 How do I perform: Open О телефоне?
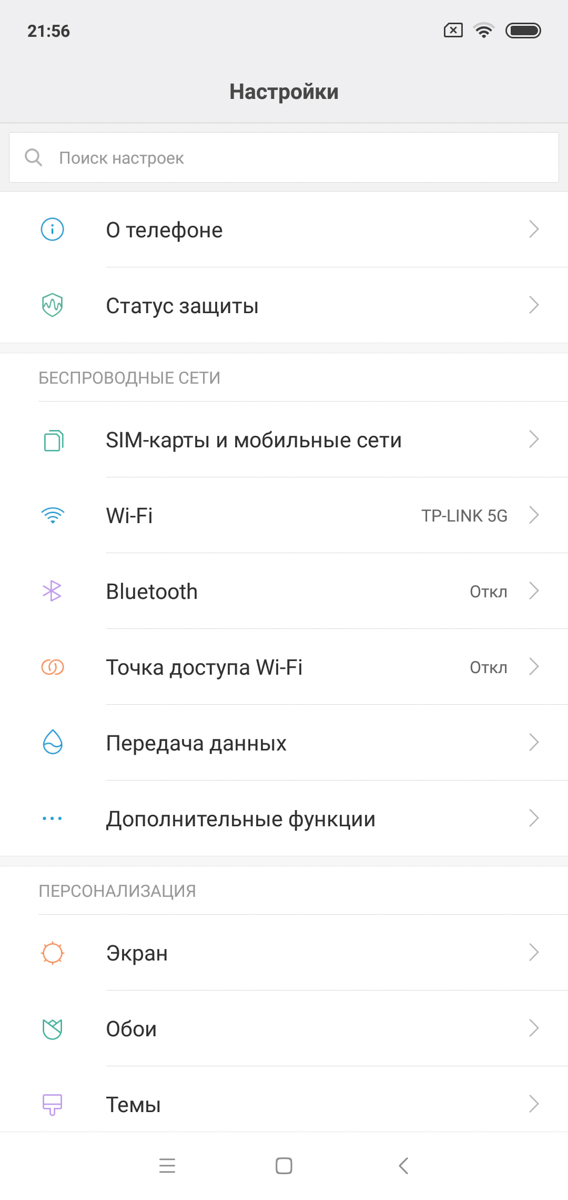point(284,230)
